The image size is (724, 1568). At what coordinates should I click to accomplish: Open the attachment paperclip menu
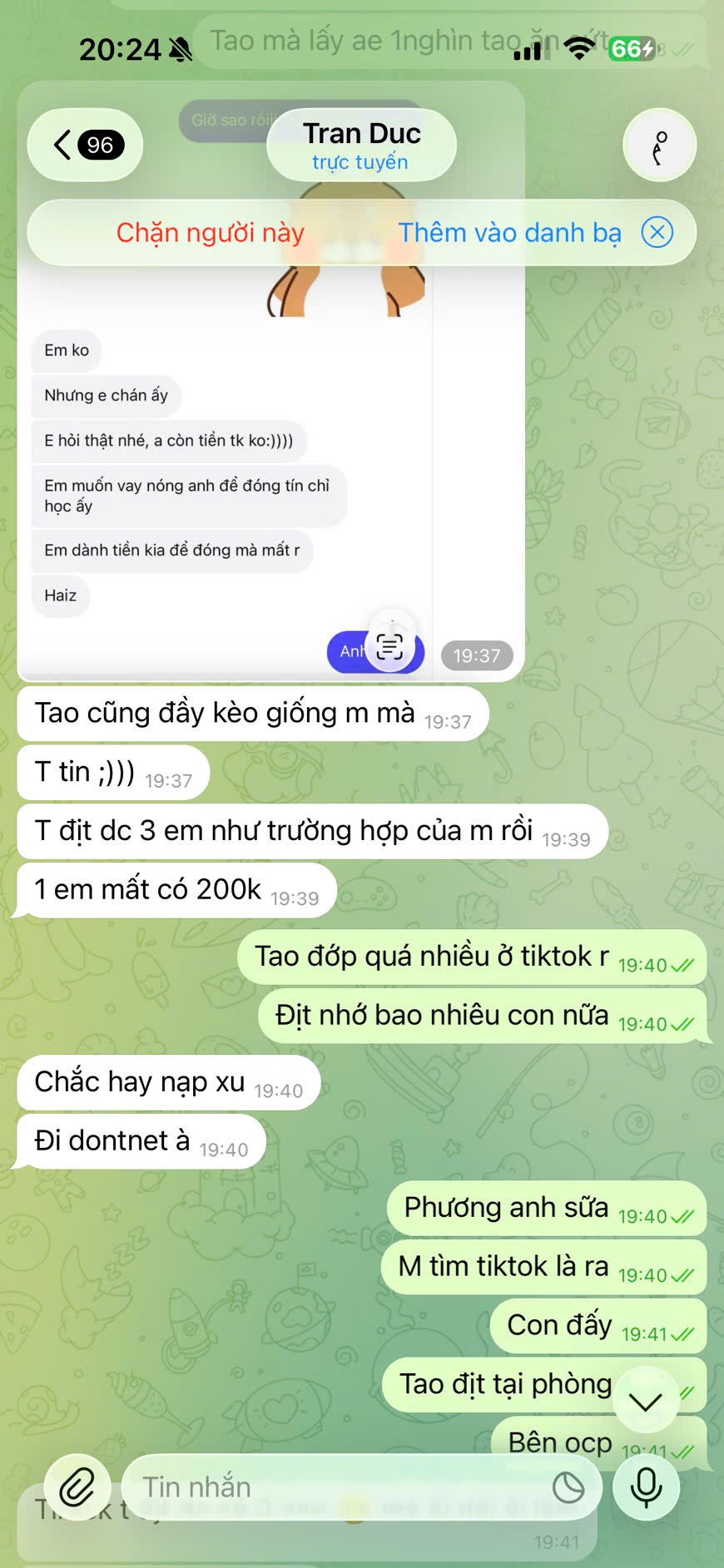click(77, 1486)
